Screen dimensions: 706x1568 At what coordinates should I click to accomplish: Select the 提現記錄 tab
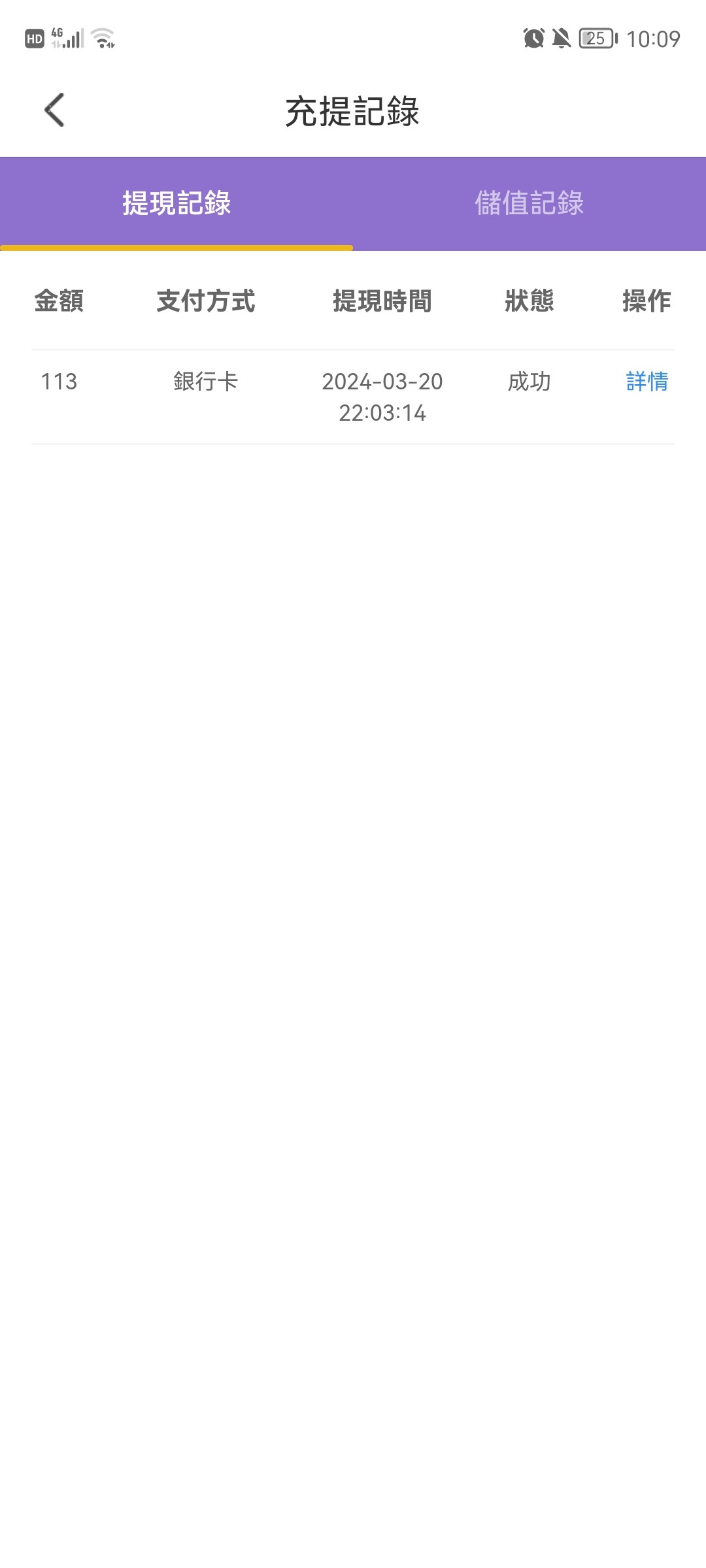pos(176,203)
